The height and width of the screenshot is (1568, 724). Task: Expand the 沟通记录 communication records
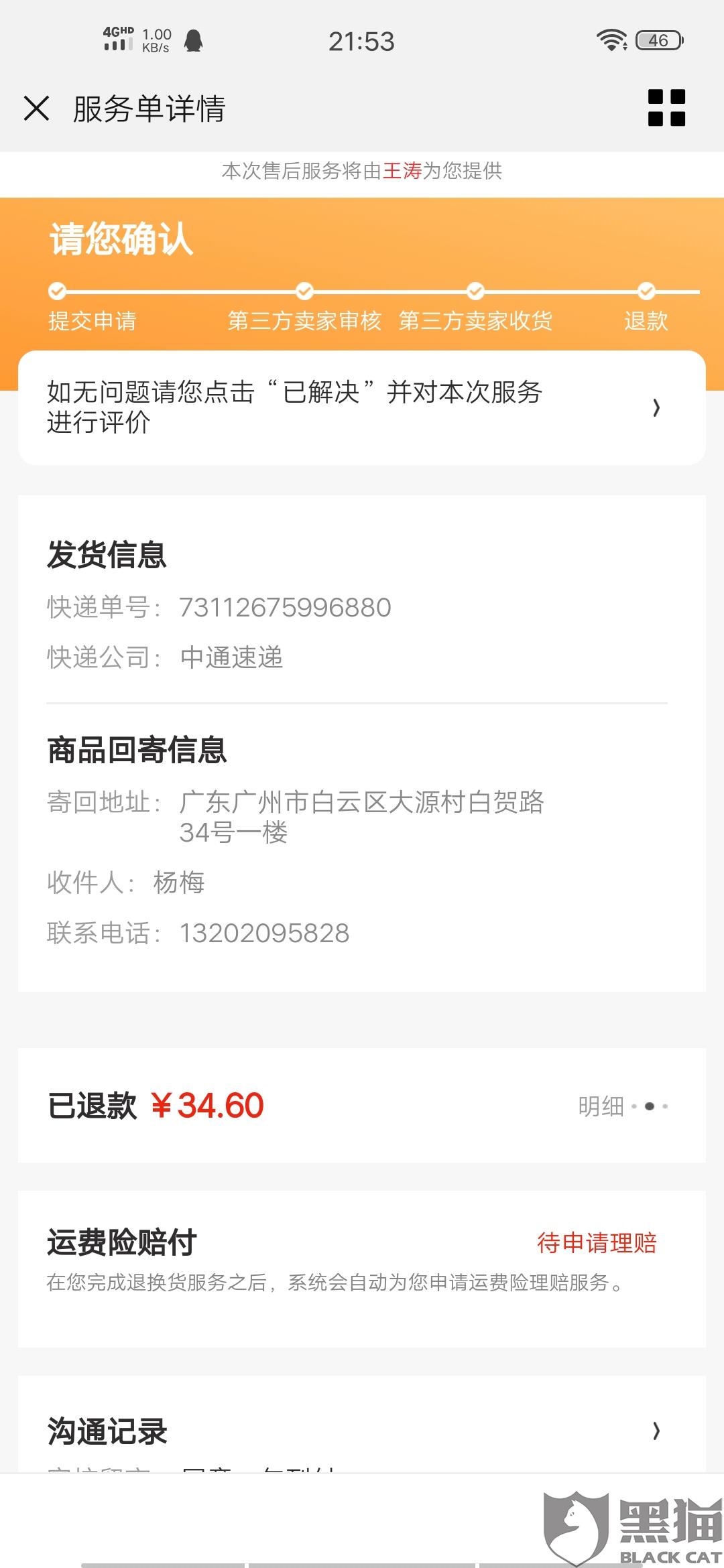click(x=656, y=1431)
